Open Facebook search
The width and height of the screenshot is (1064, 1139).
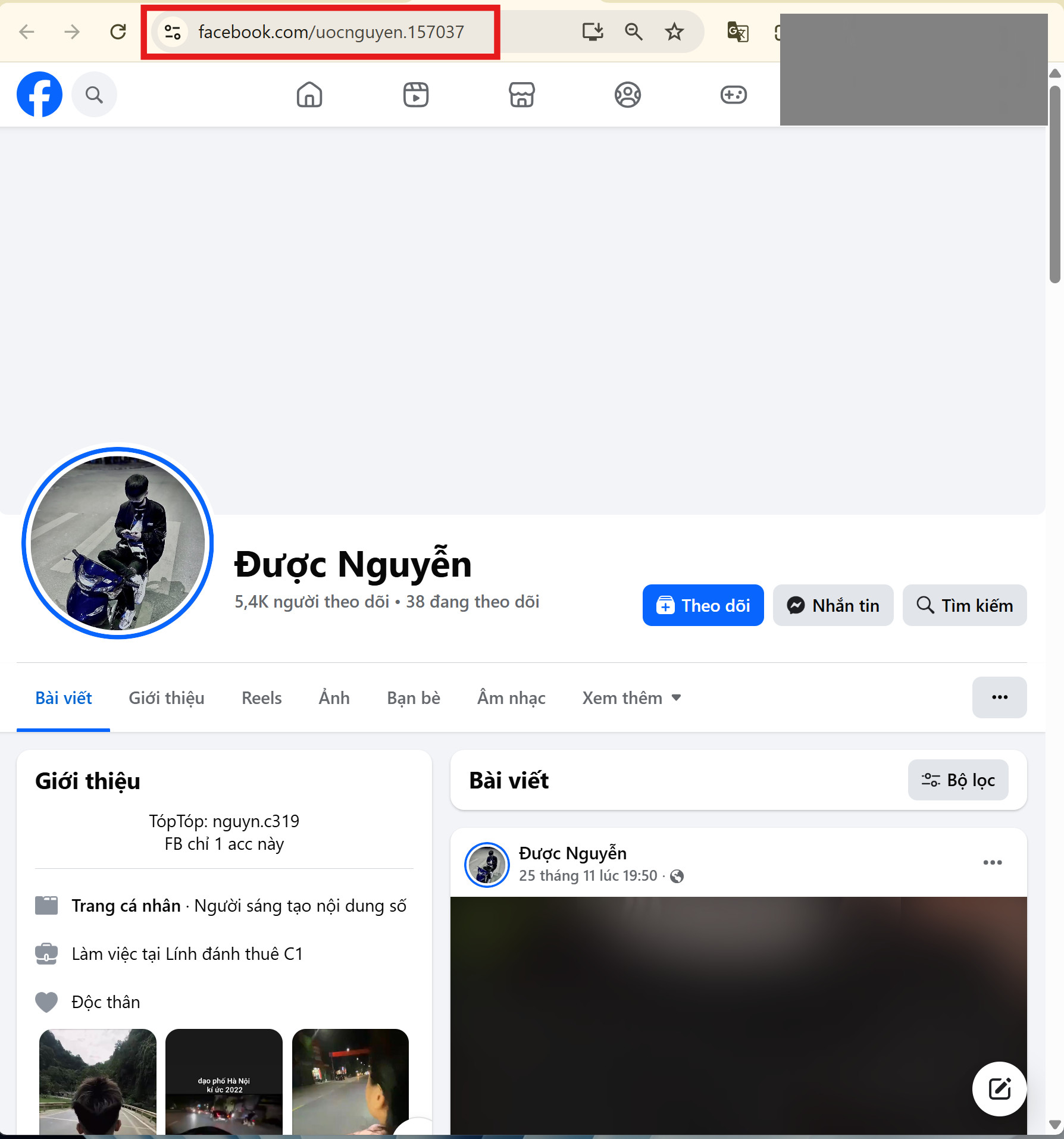coord(94,95)
